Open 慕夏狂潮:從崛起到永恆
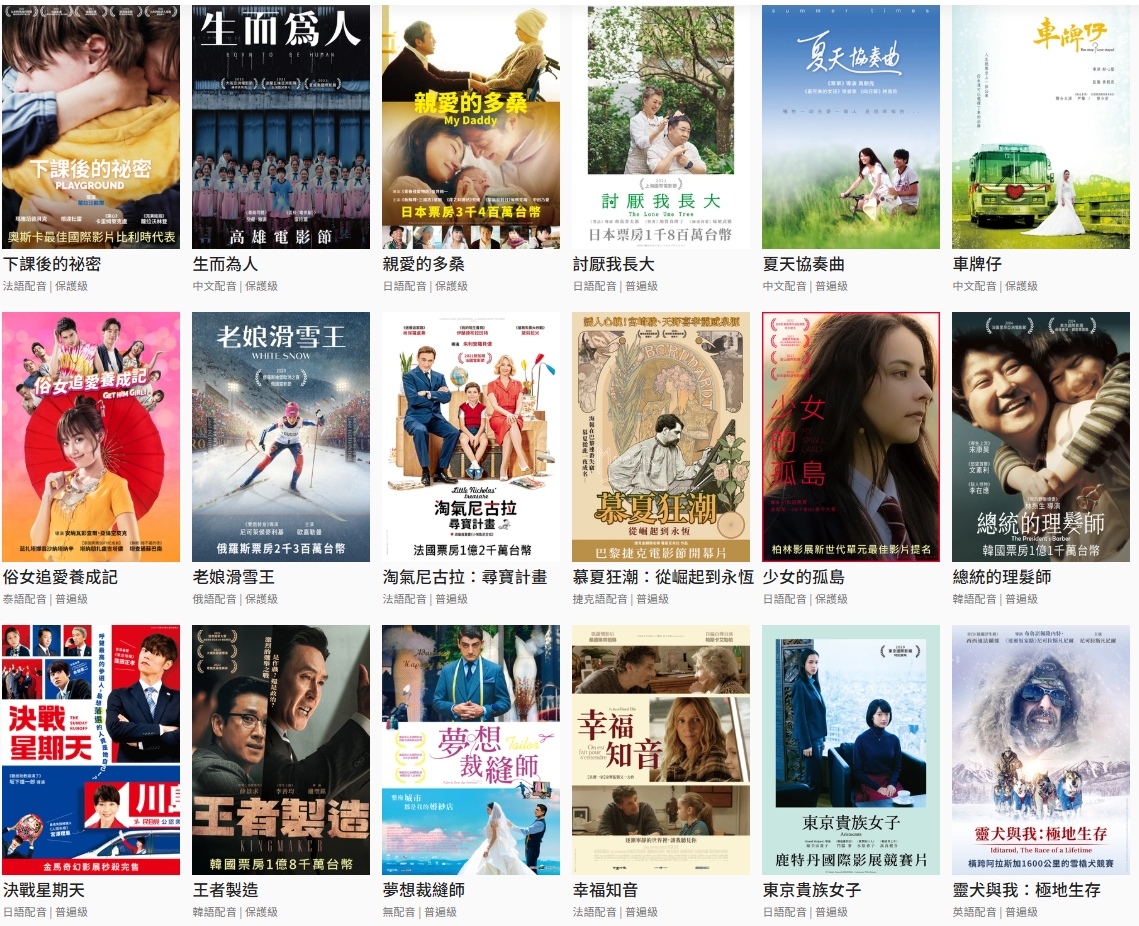 (x=661, y=437)
